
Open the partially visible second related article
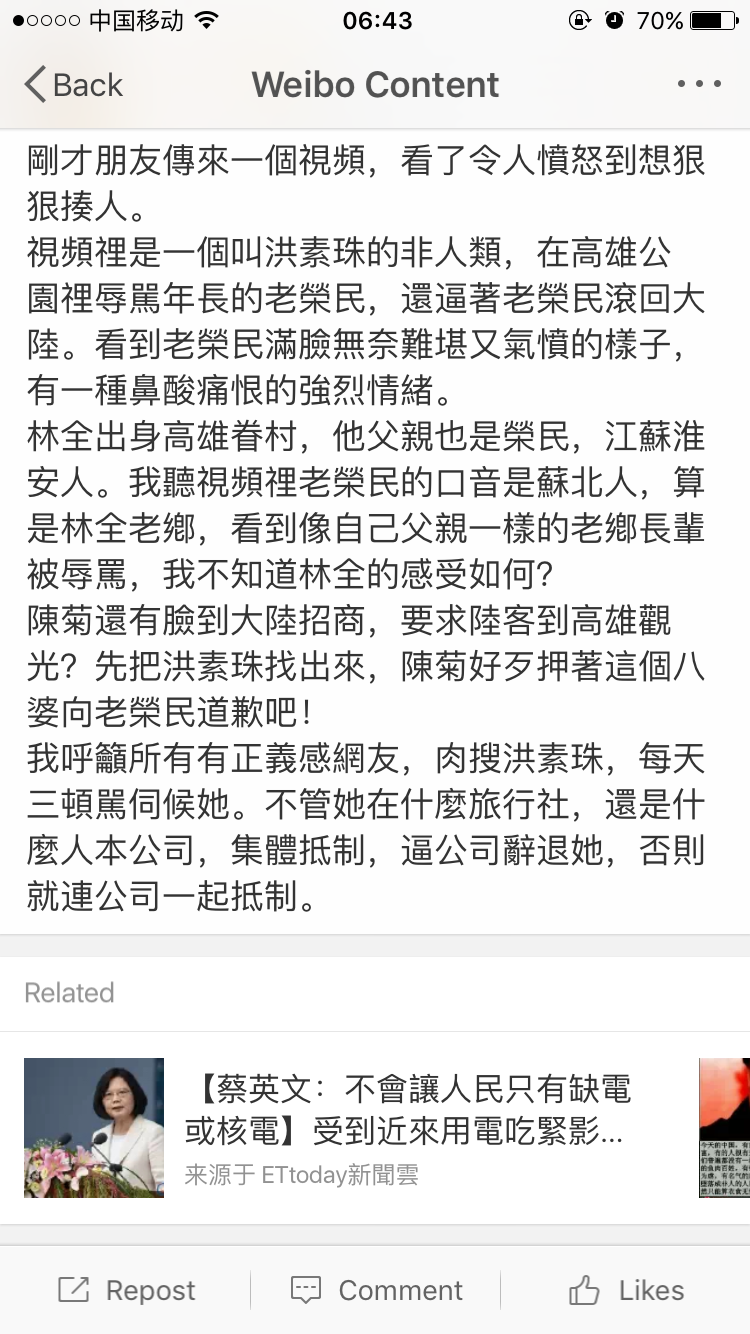pyautogui.click(x=726, y=1128)
